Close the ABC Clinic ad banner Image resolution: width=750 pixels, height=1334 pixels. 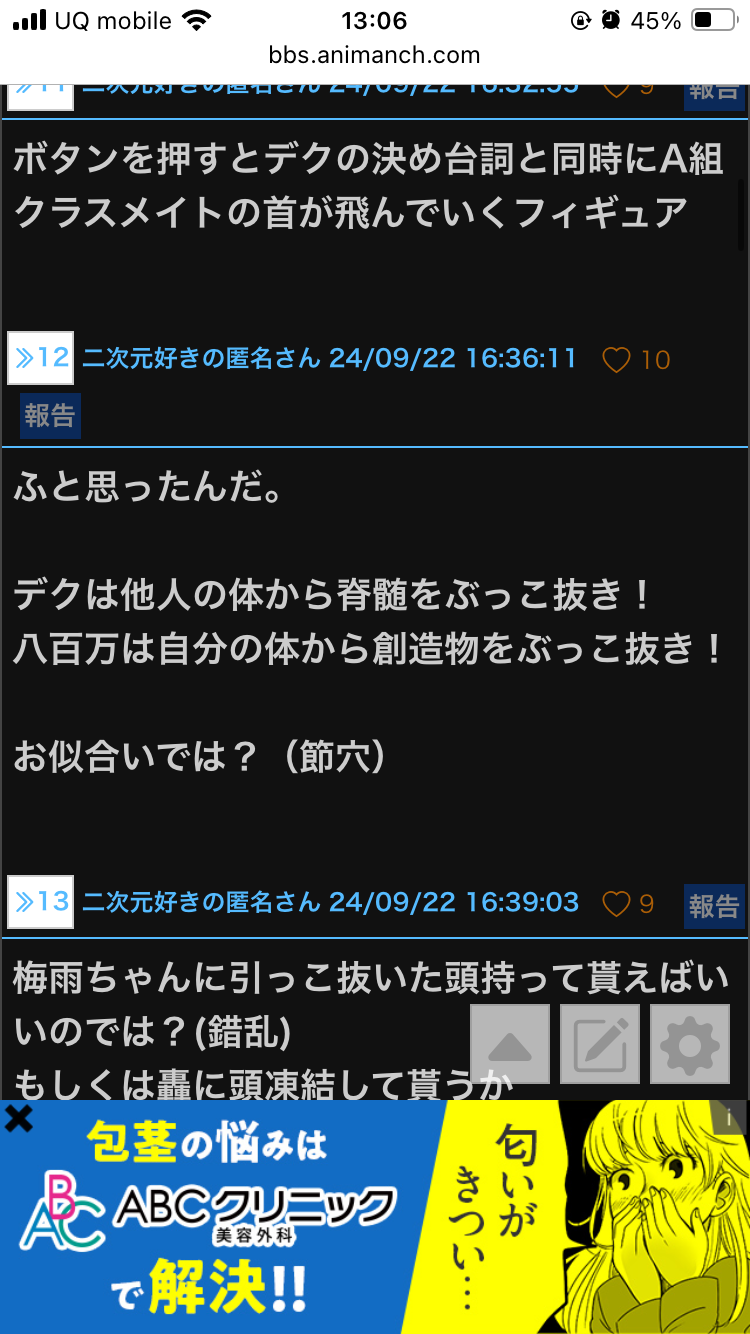click(18, 1119)
